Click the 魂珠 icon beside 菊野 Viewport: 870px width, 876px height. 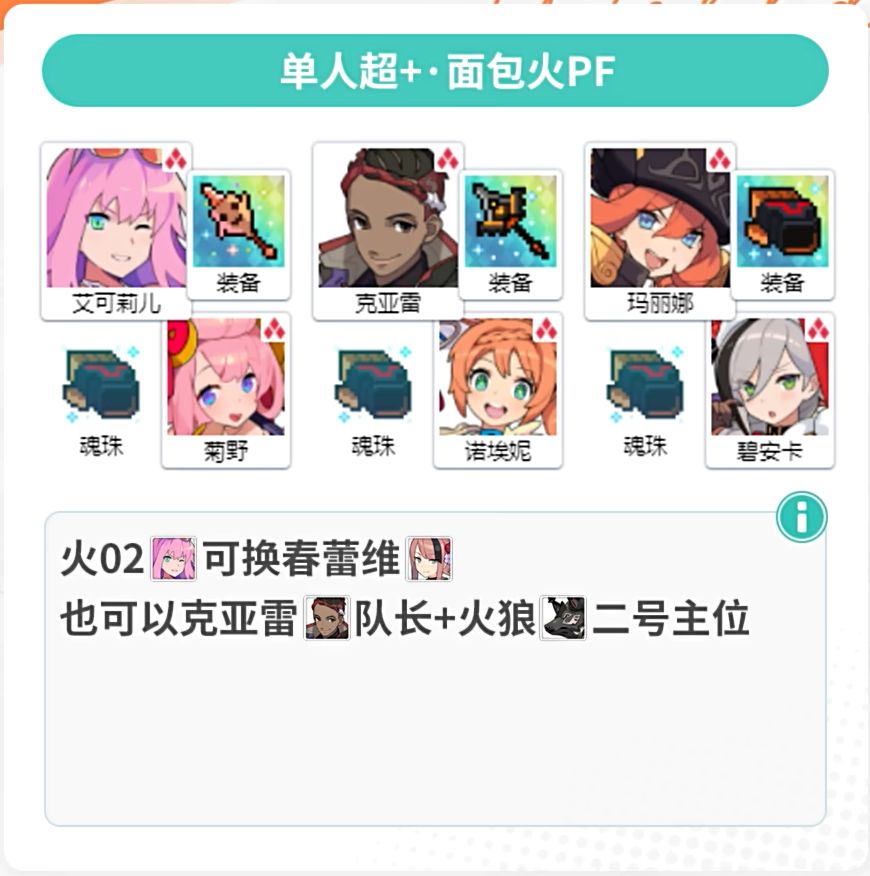pos(100,390)
